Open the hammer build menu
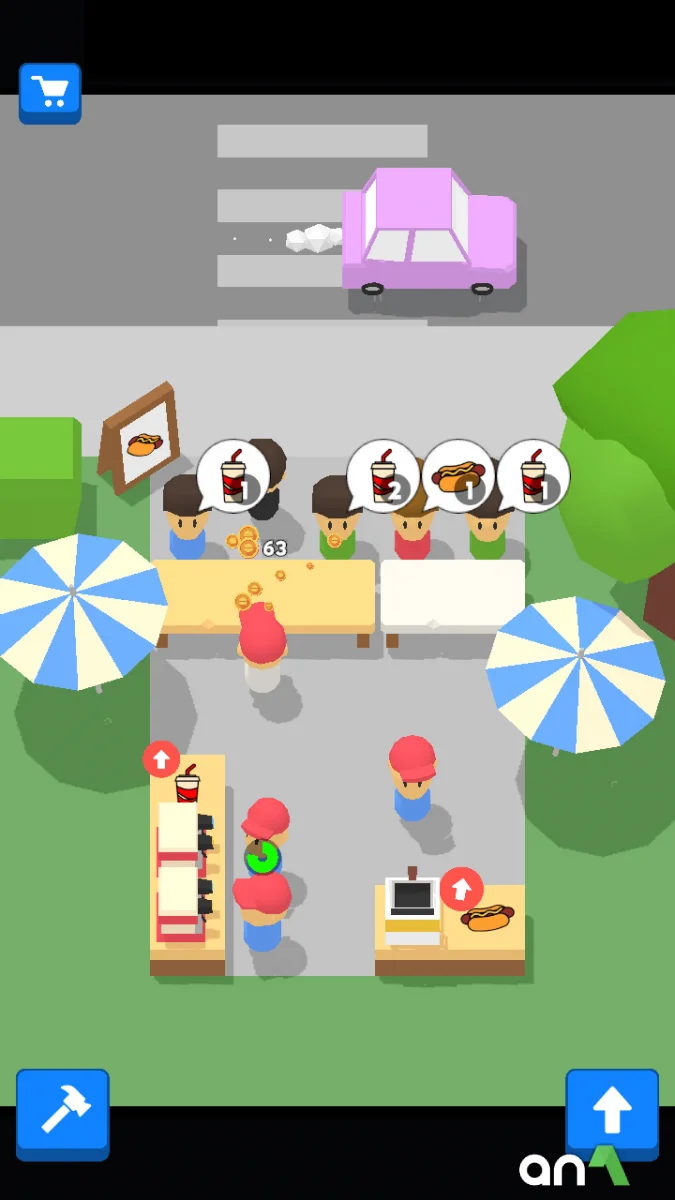The height and width of the screenshot is (1200, 675). pyautogui.click(x=62, y=1111)
